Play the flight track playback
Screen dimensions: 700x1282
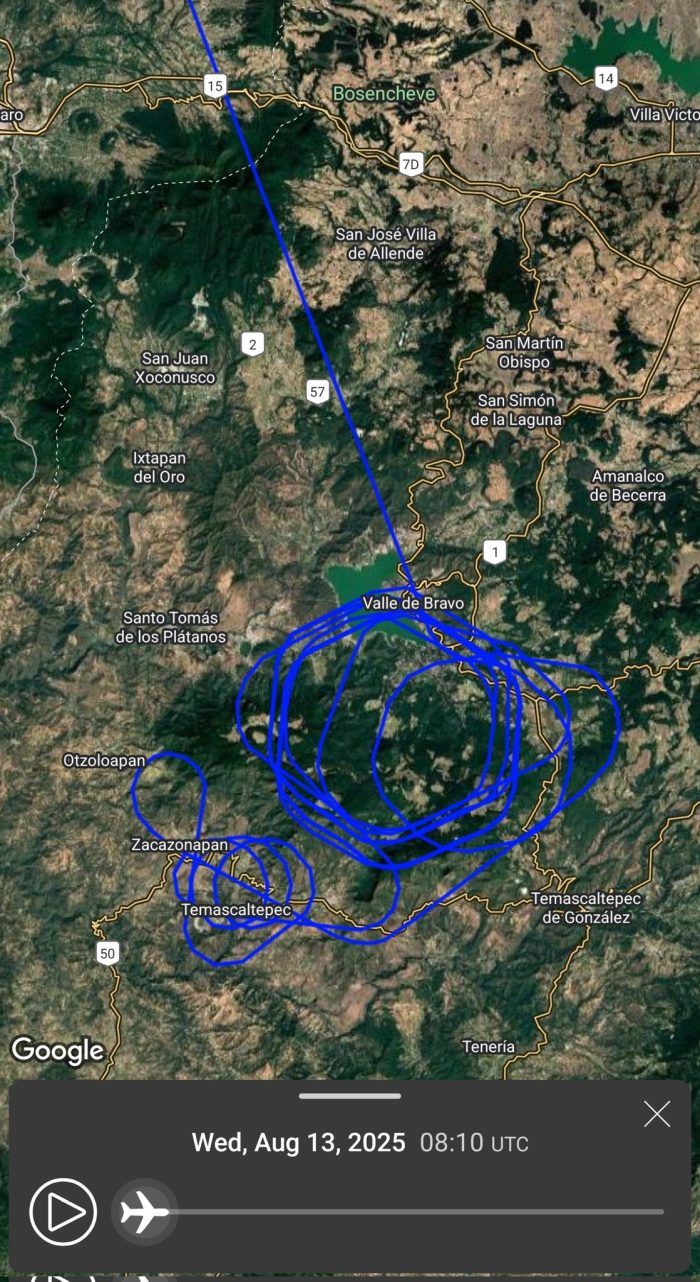(x=63, y=1212)
